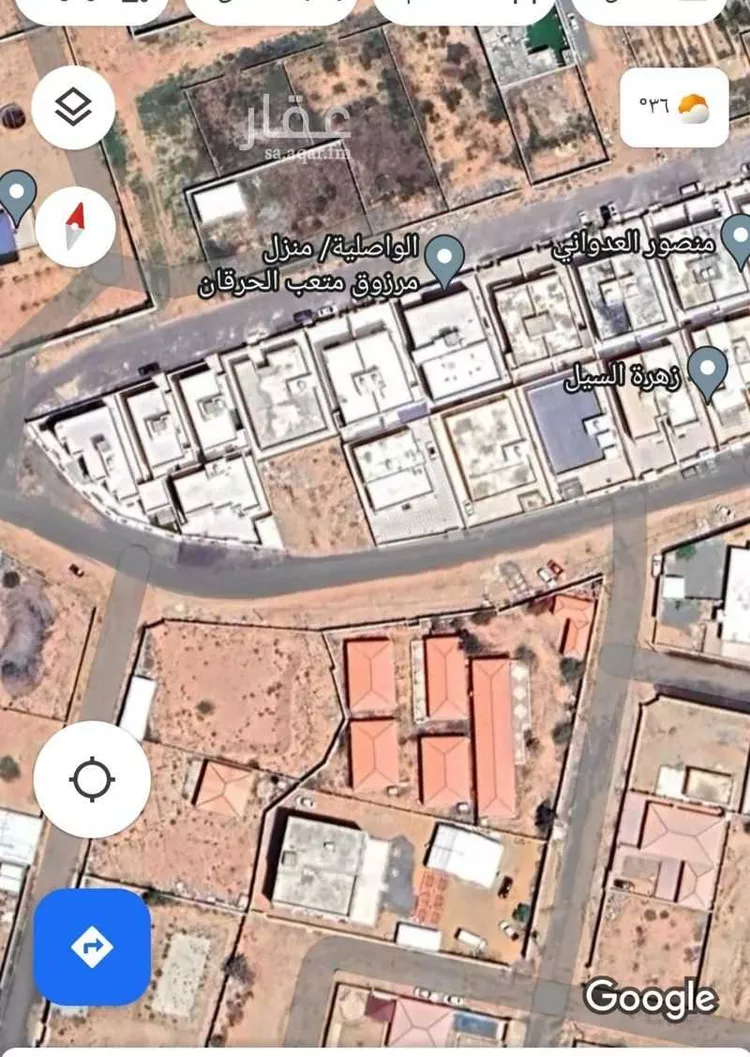The width and height of the screenshot is (750, 1057).
Task: Select the pin for منزل مرزوق متعب الحرقان
Action: [x=444, y=260]
